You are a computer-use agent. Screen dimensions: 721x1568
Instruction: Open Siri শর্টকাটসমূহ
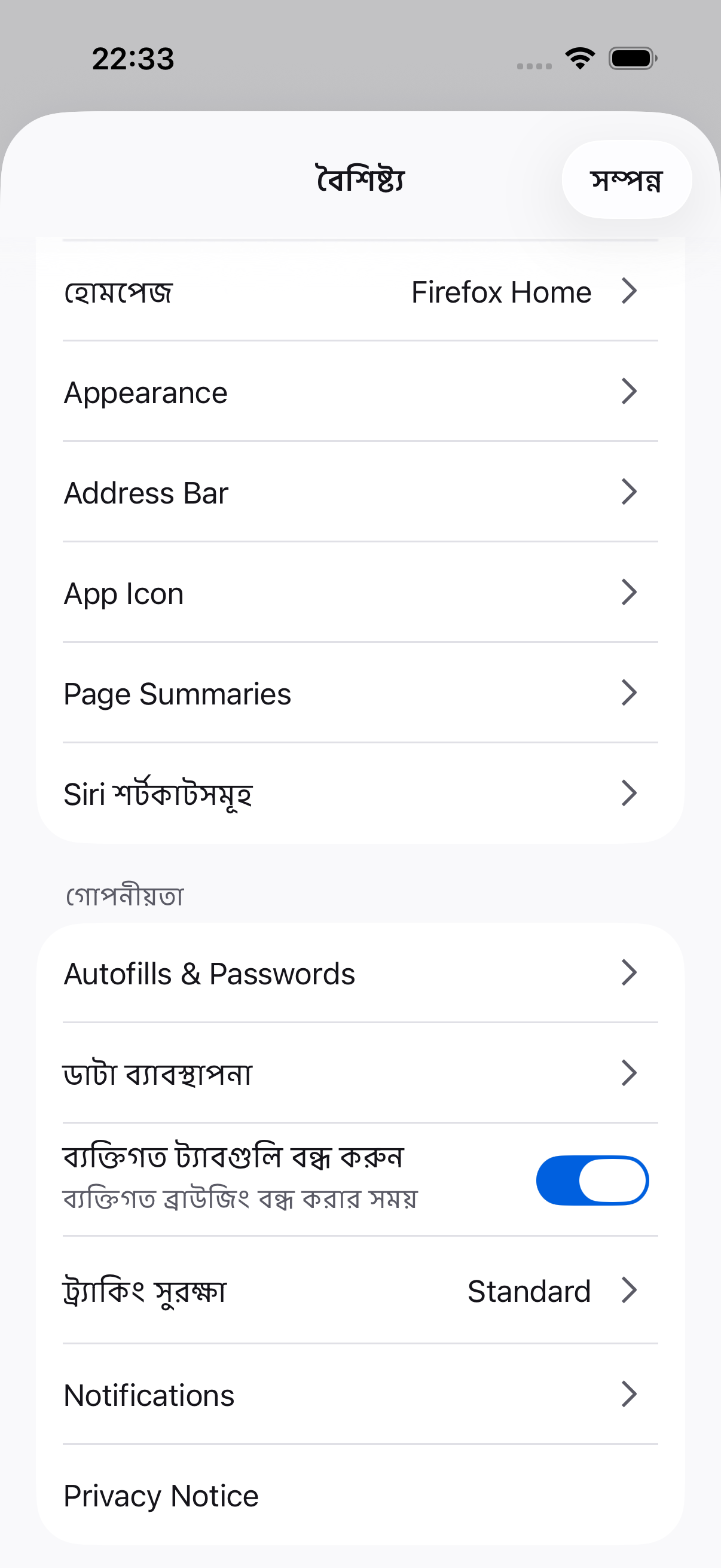tap(360, 794)
